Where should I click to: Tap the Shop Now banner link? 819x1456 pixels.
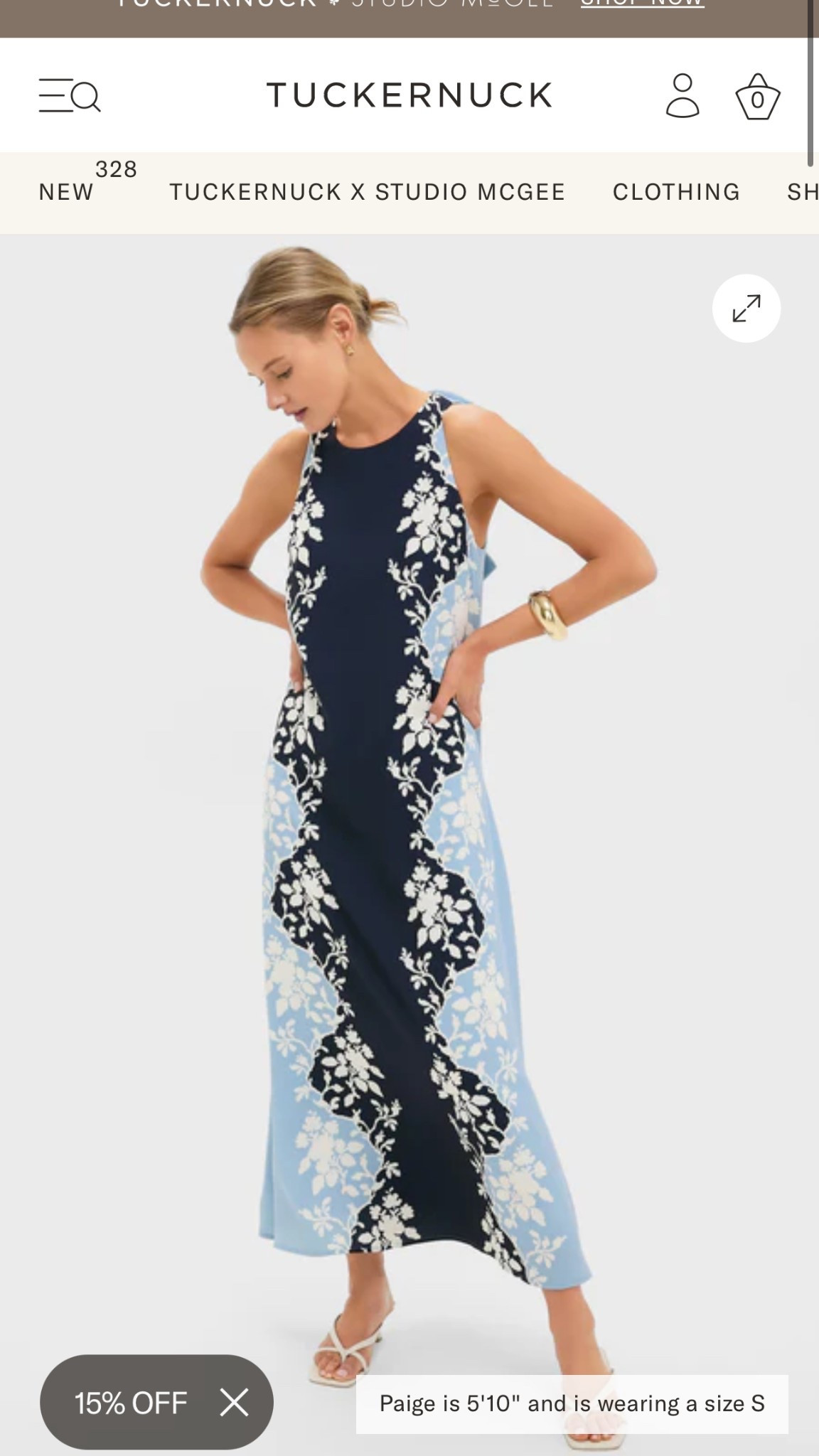tap(642, 4)
